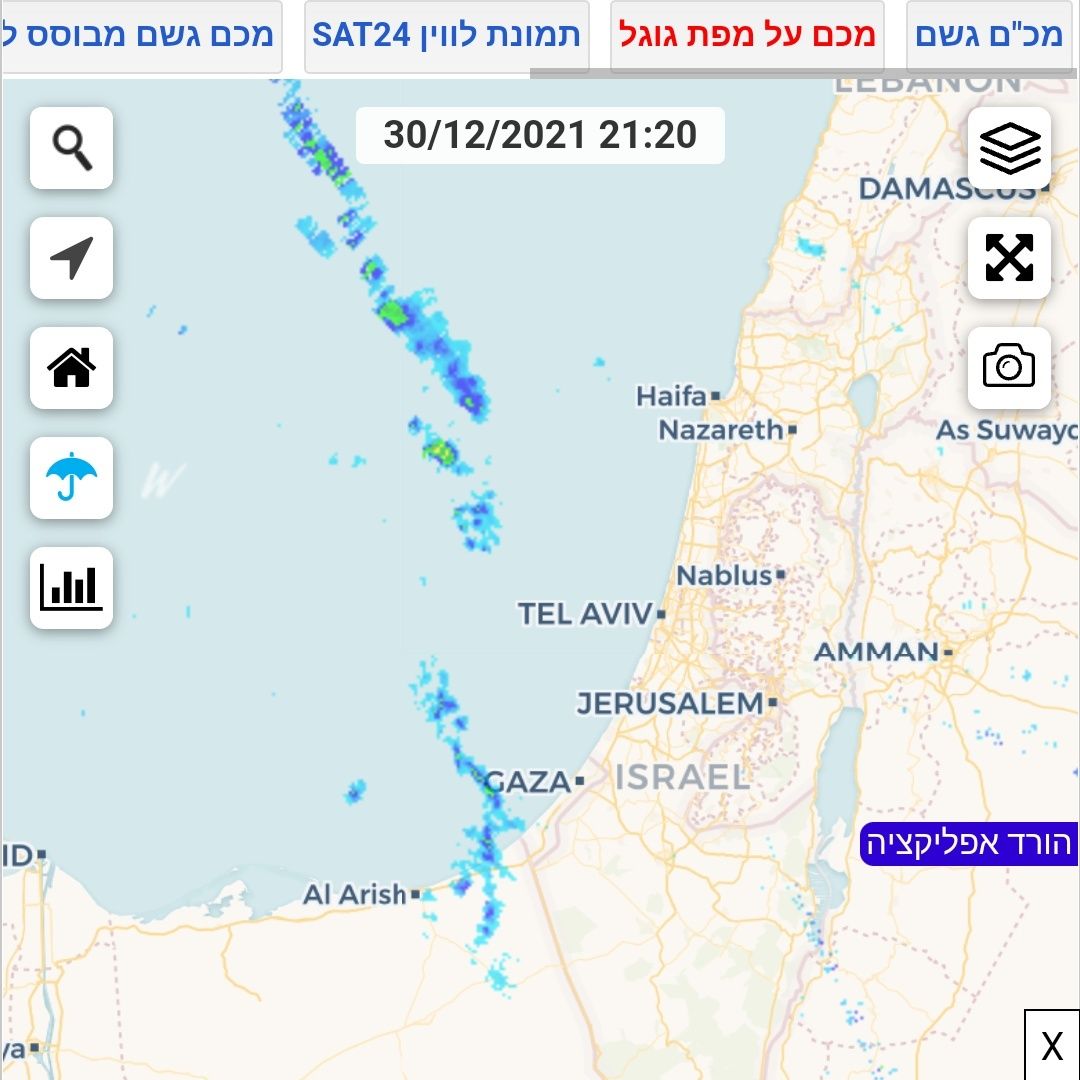Tap the blue umbrella rain icon
1080x1080 pixels.
(71, 478)
